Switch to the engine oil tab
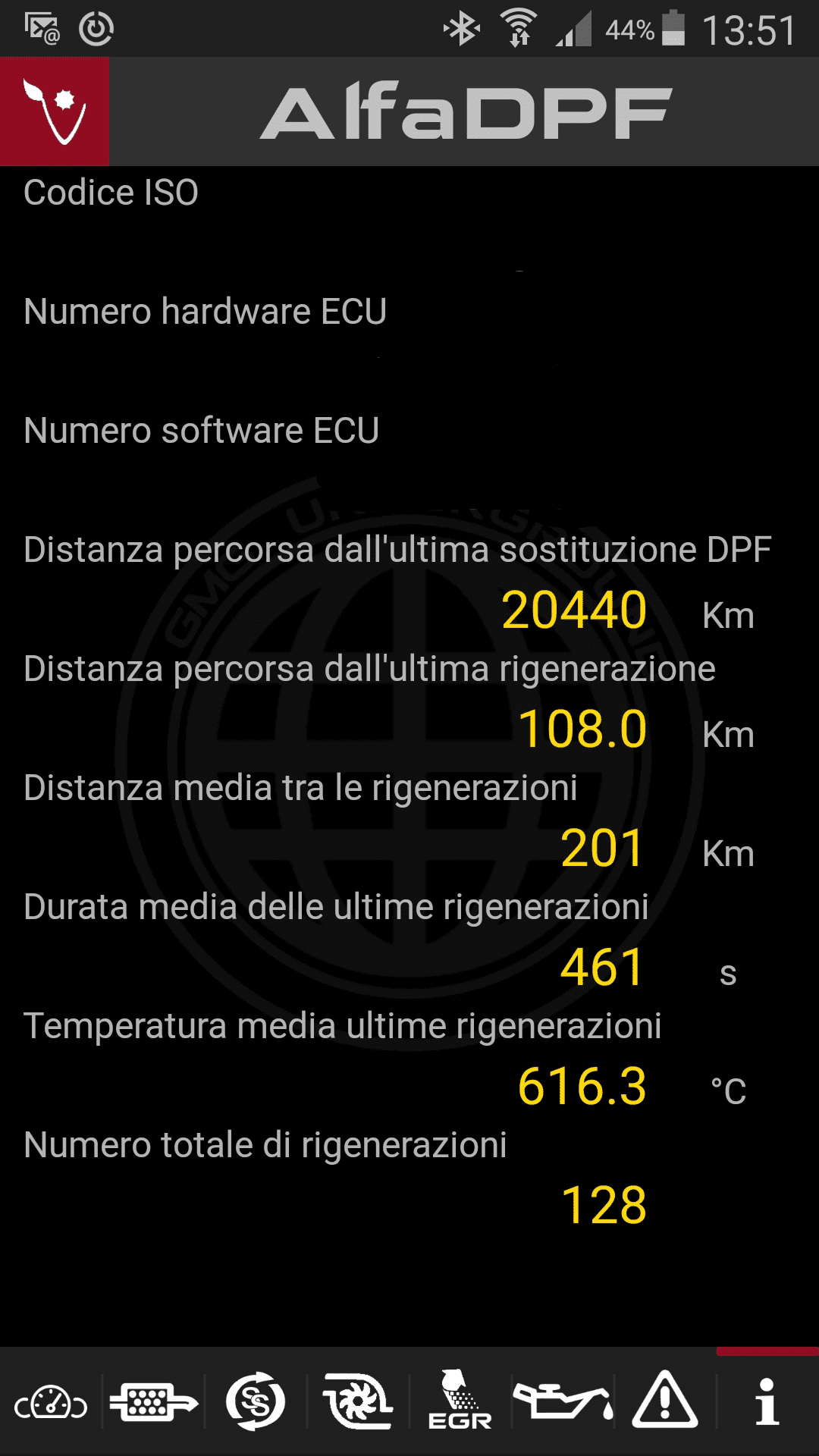The image size is (819, 1456). pyautogui.click(x=563, y=1401)
